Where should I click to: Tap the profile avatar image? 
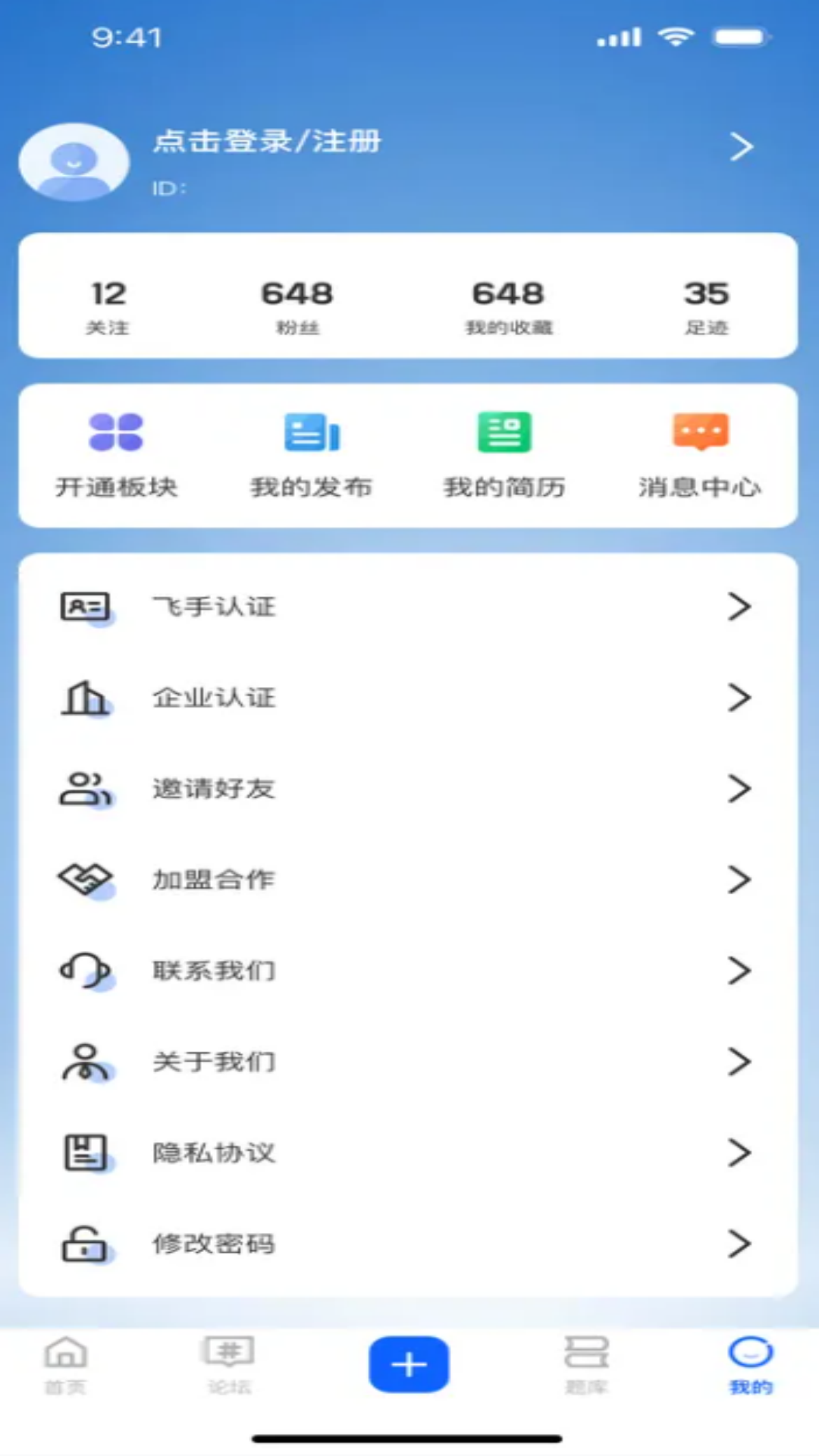pos(74,162)
